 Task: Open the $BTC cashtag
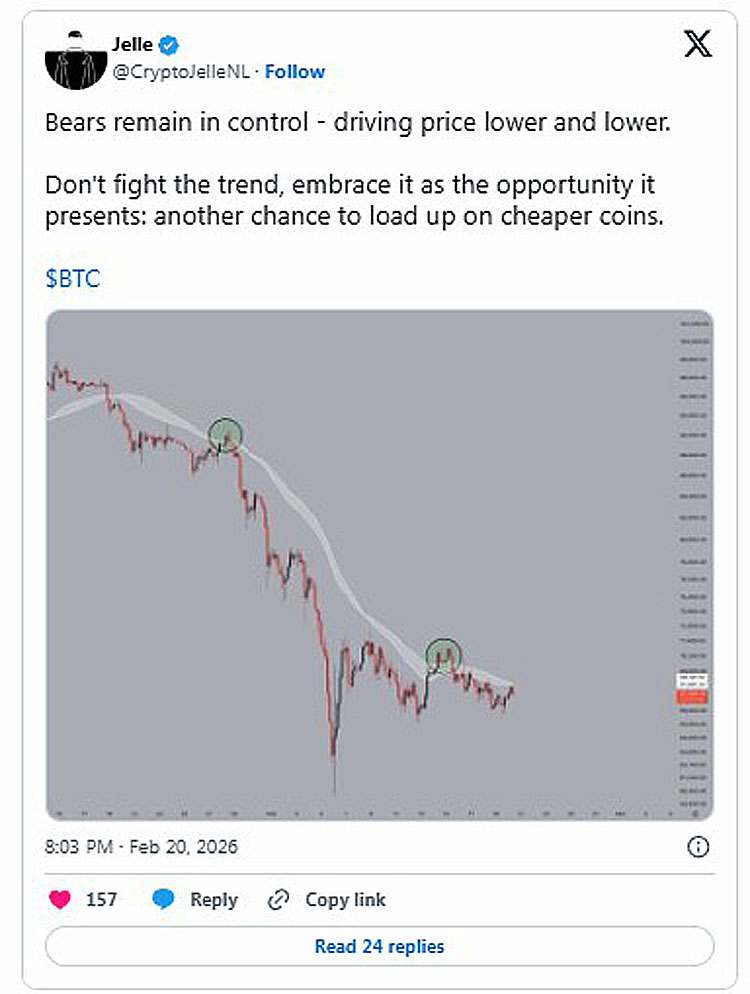(x=73, y=279)
